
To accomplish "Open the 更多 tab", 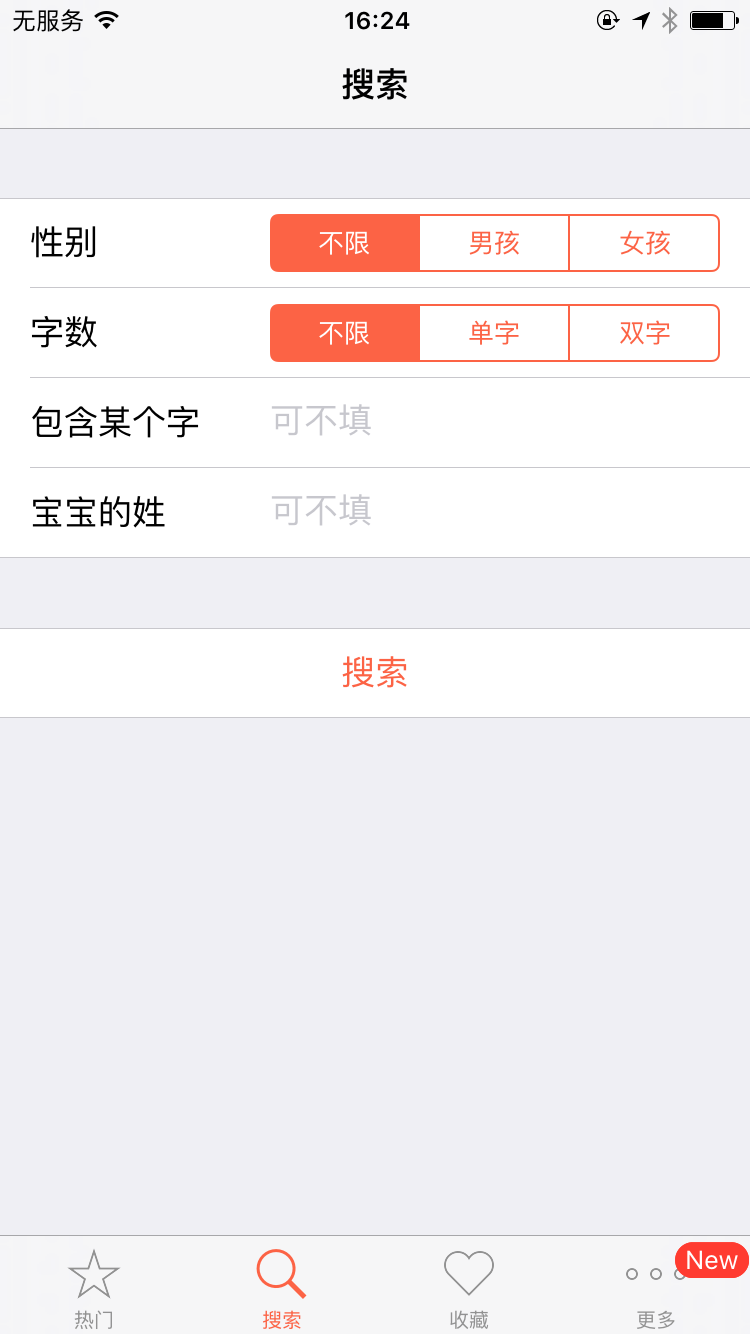I will [656, 1290].
